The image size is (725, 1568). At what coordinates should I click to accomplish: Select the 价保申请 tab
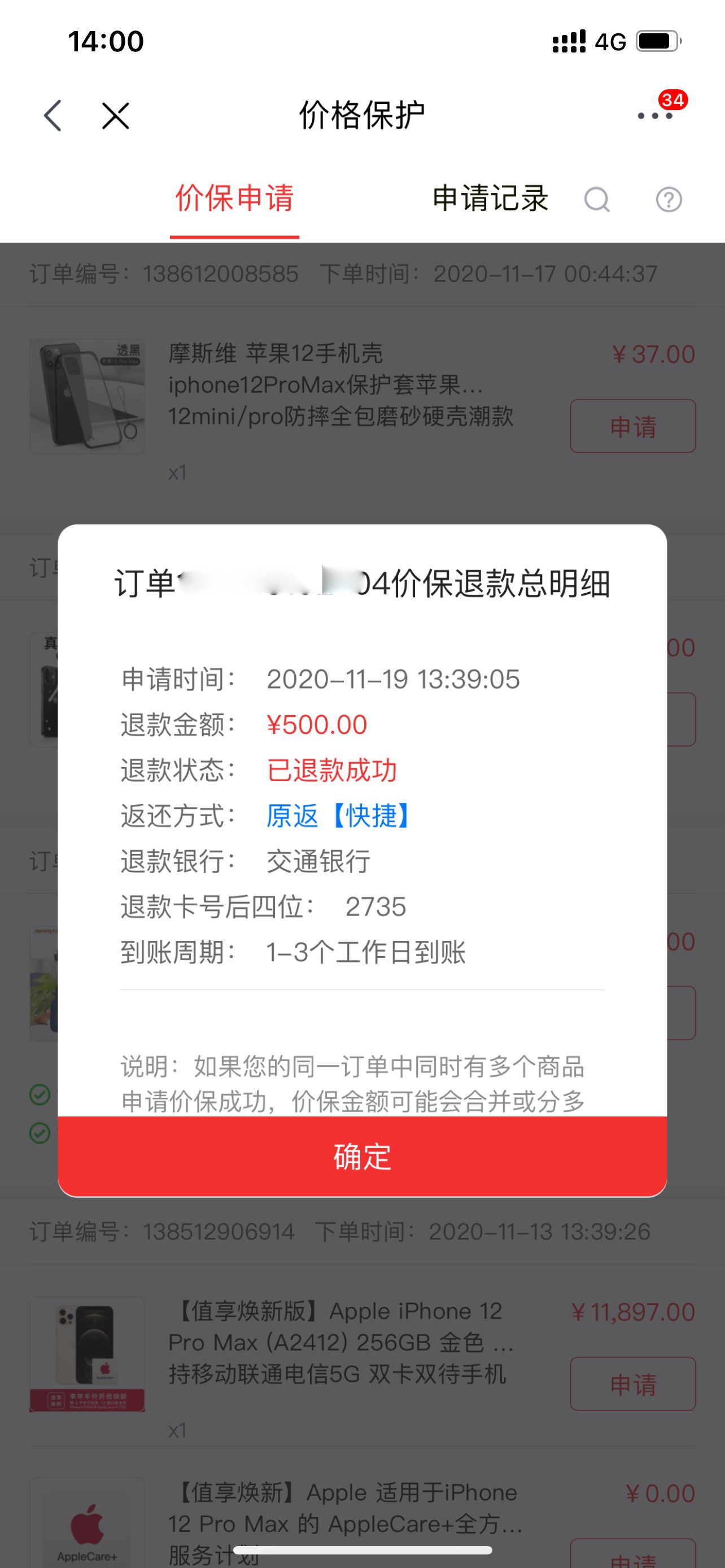click(234, 199)
